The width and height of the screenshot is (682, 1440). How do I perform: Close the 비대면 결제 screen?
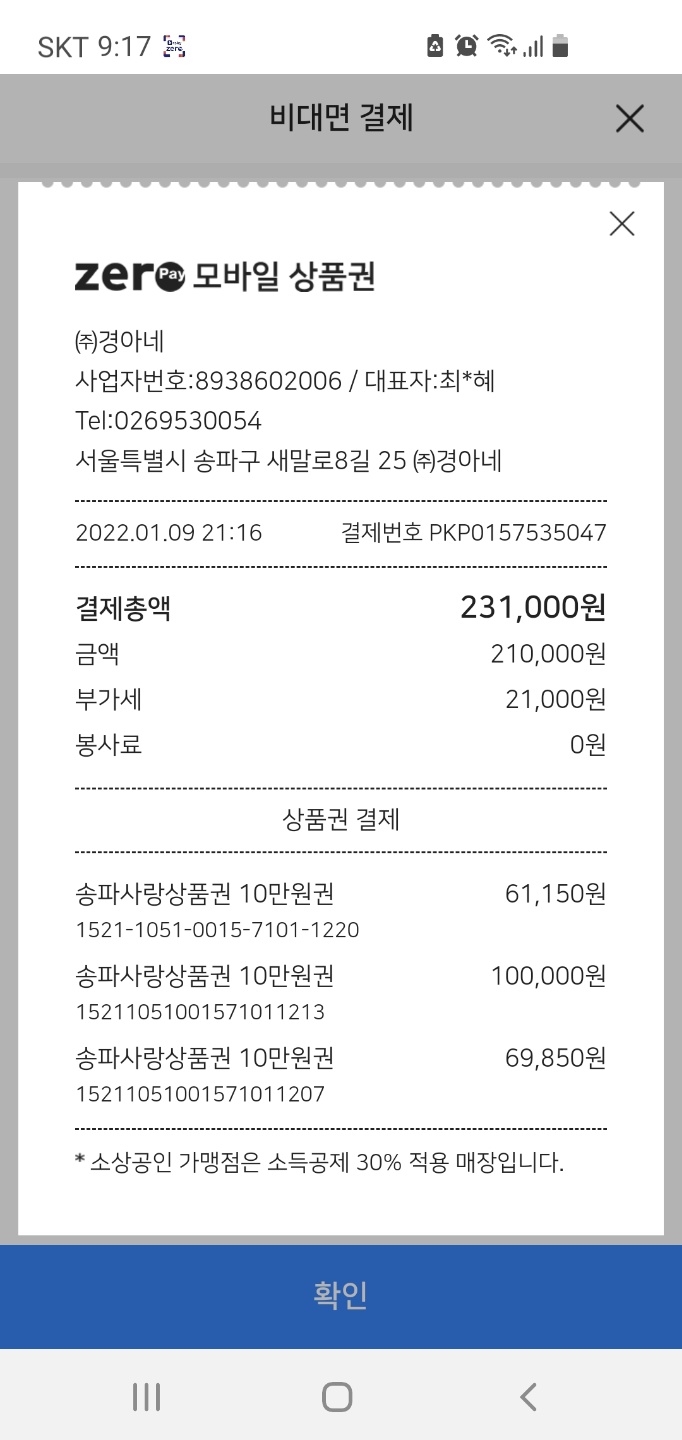tap(629, 119)
